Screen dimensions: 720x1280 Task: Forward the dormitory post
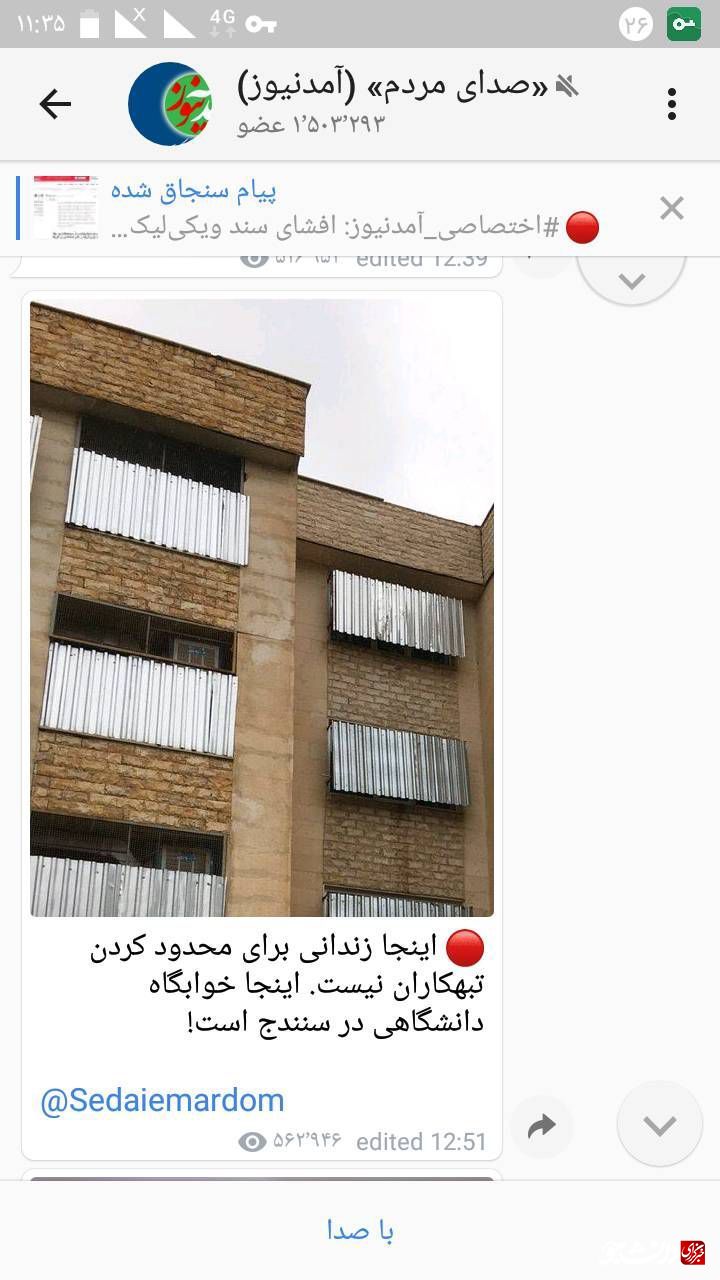click(541, 1127)
